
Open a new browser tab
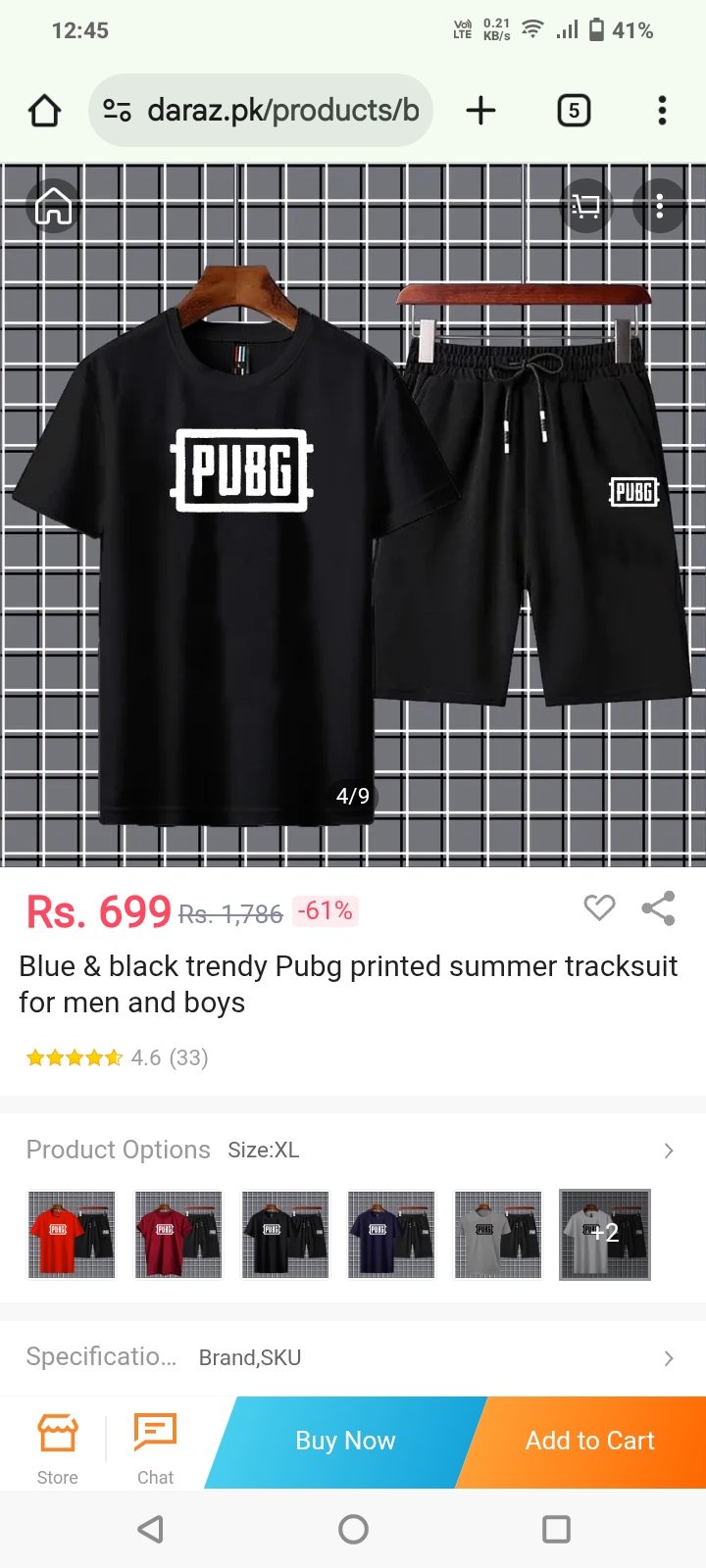pos(480,111)
